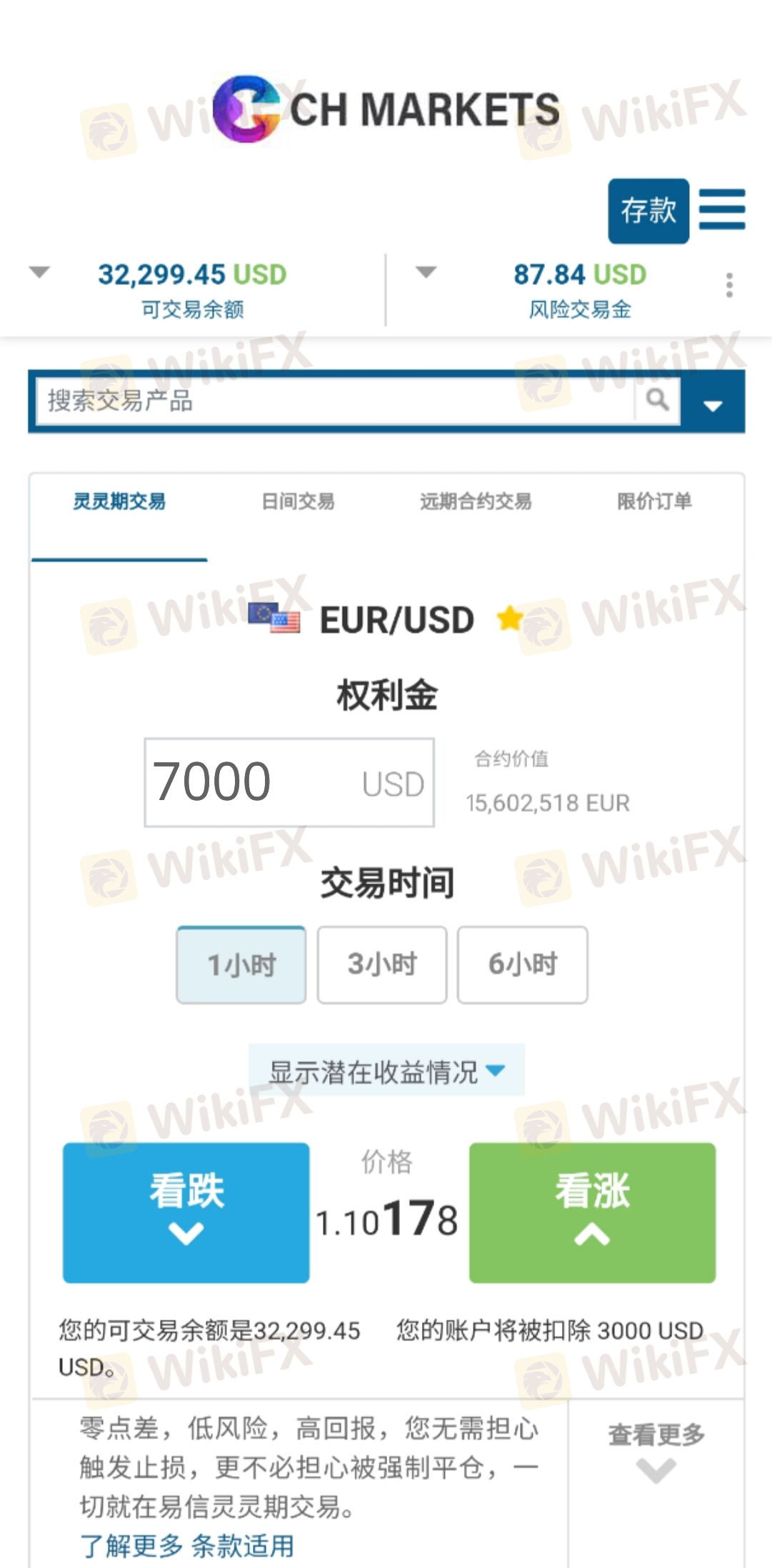Tap the 存款 deposit button
The image size is (772, 1568).
648,211
